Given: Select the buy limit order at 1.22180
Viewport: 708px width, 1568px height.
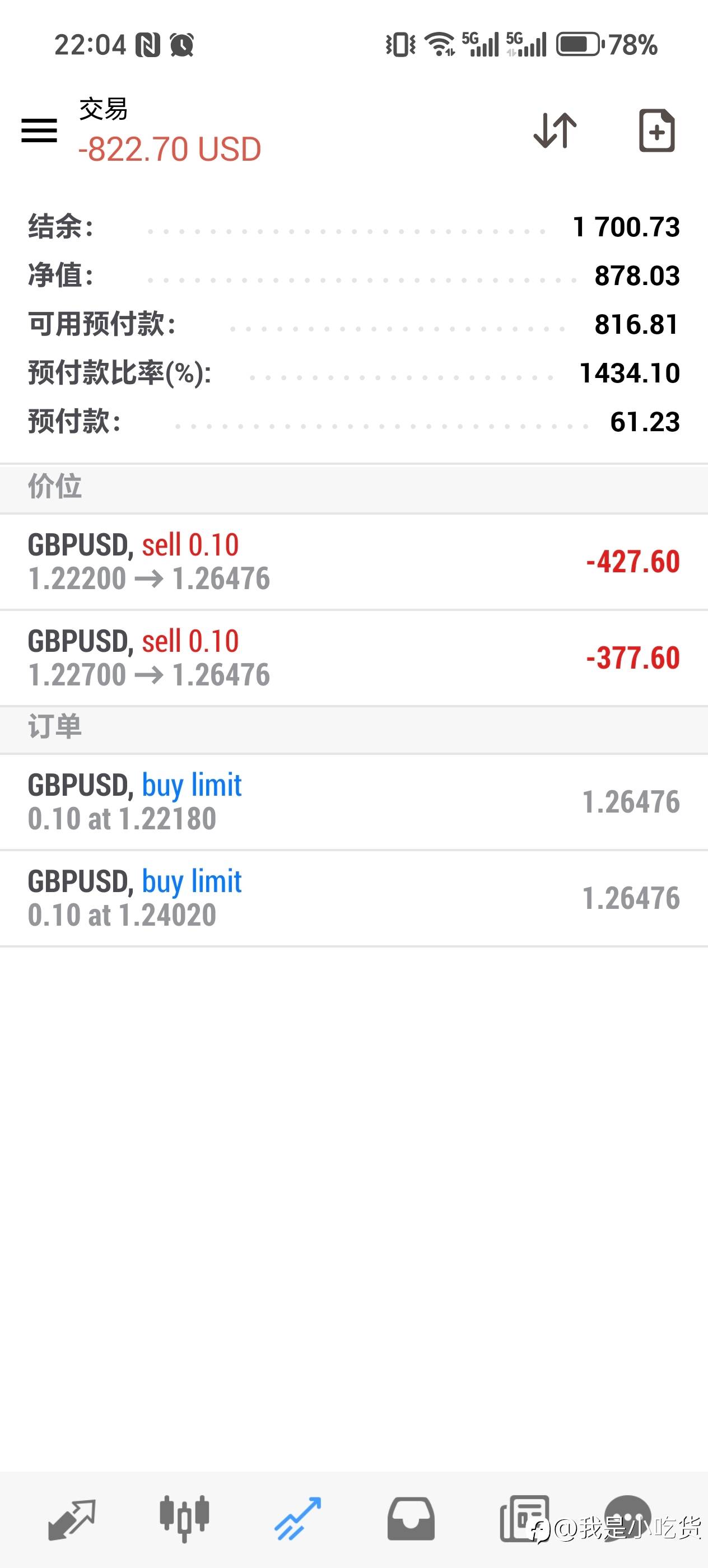Looking at the screenshot, I should point(353,802).
